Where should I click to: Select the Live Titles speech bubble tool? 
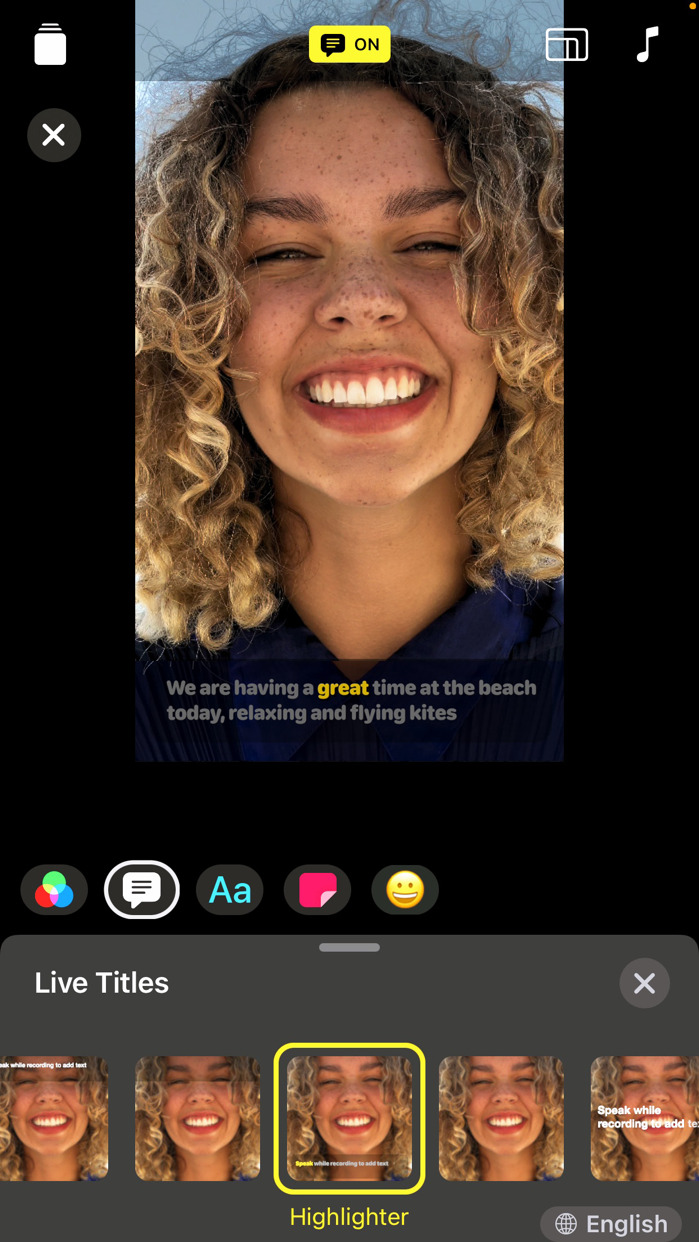pyautogui.click(x=142, y=890)
